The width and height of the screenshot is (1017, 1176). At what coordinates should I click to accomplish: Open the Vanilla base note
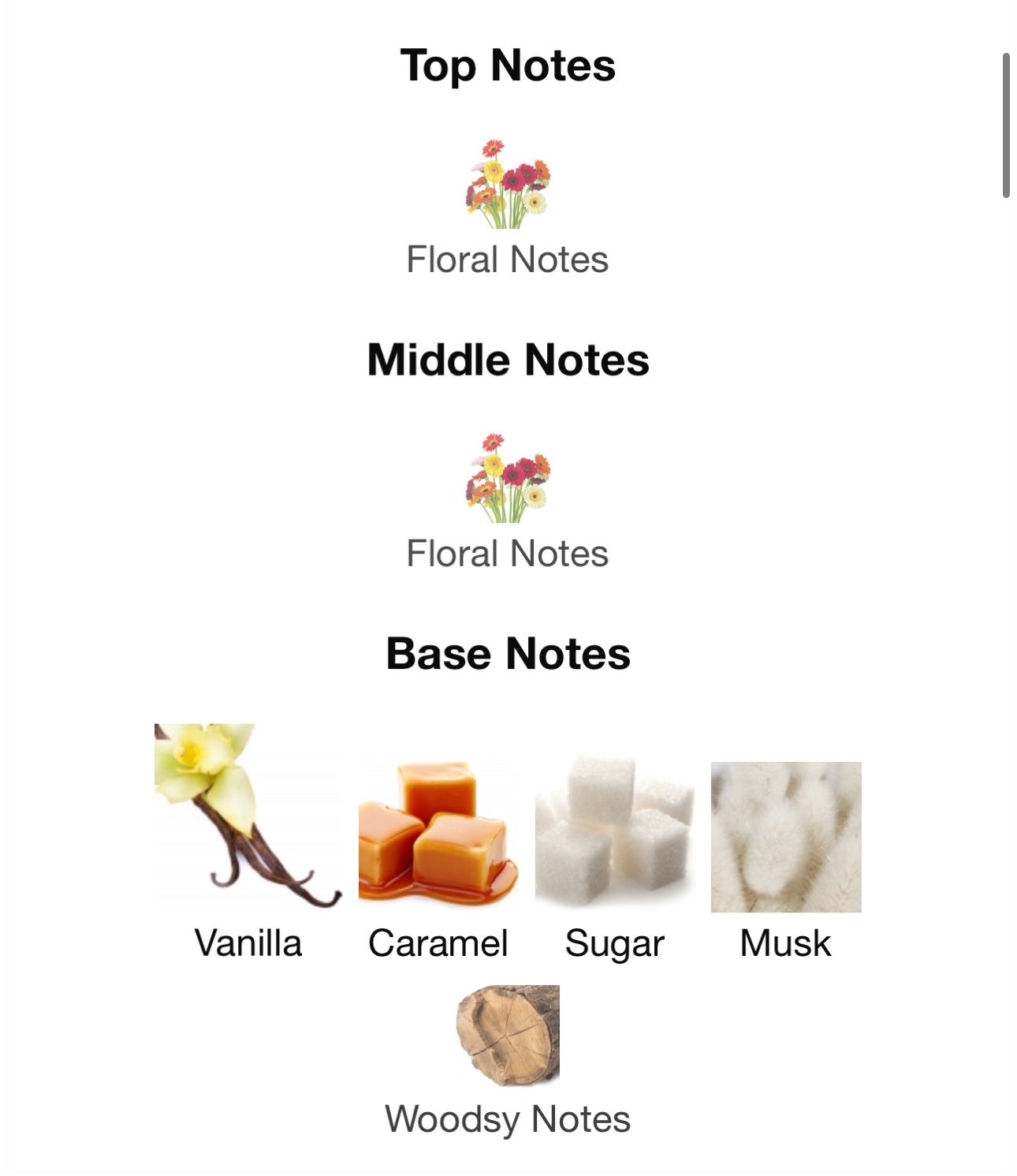pyautogui.click(x=248, y=816)
